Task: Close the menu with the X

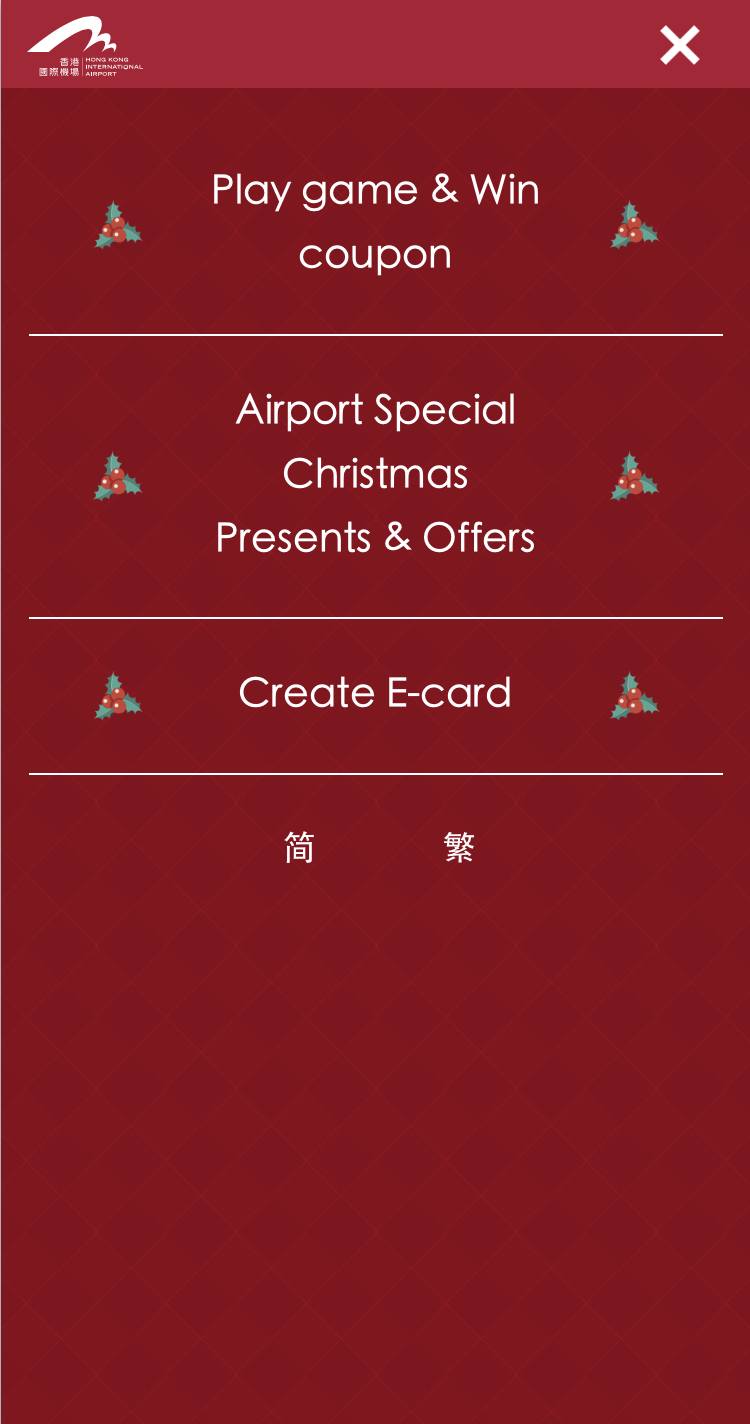Action: pos(679,46)
